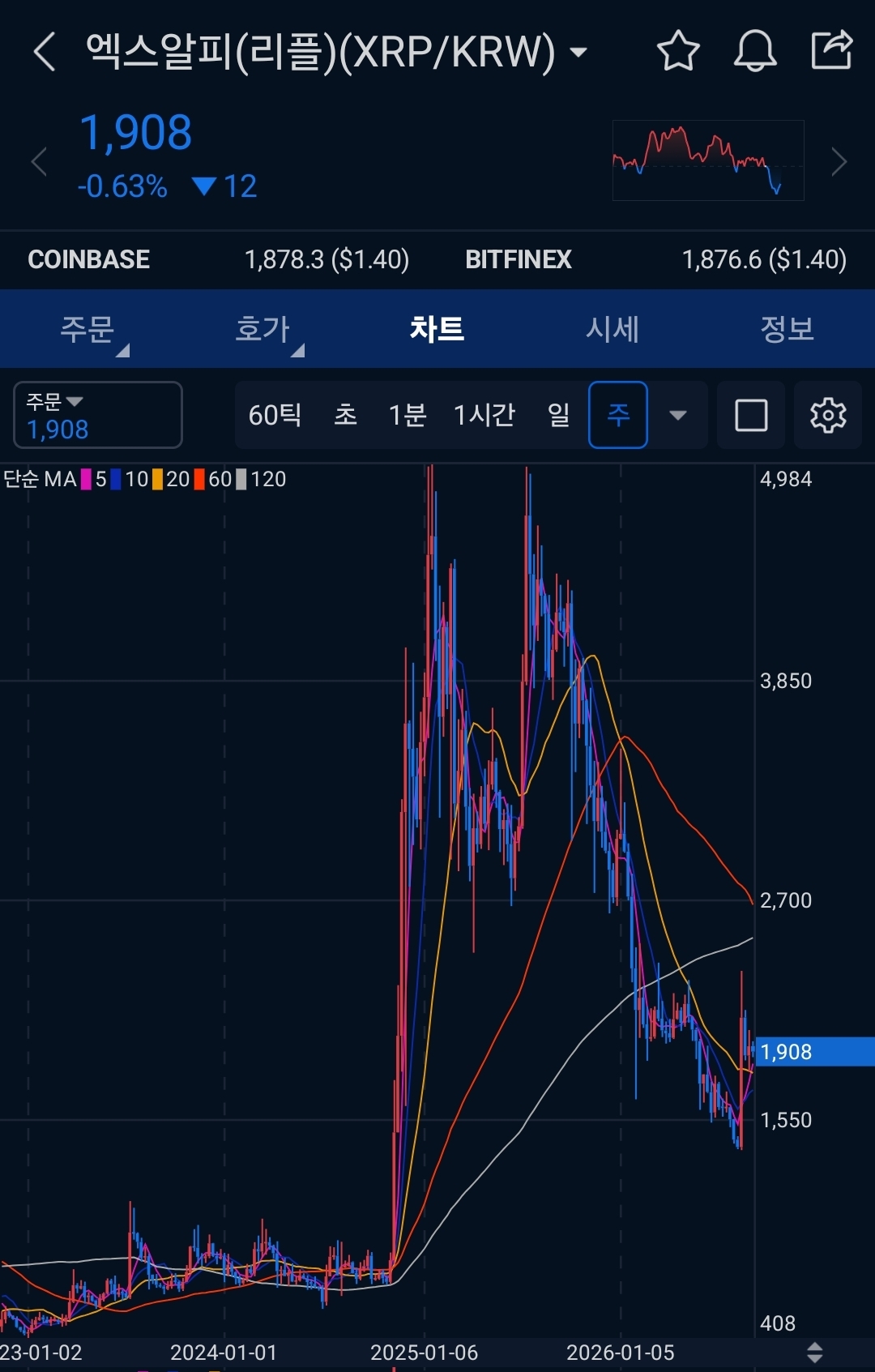This screenshot has height=1372, width=875.
Task: Expand the interval options dropdown arrow
Action: tap(678, 415)
